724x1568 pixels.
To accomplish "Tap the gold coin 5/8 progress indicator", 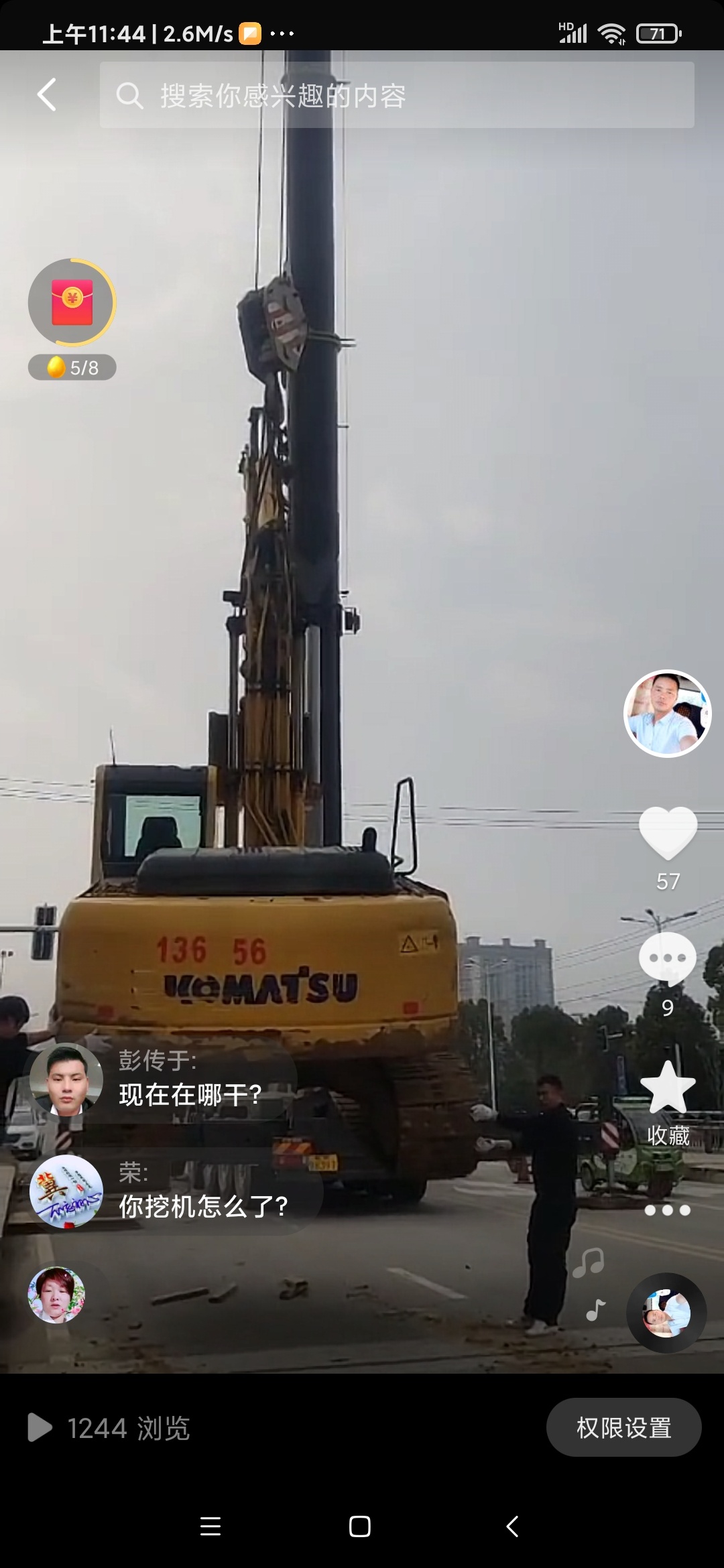I will pyautogui.click(x=72, y=367).
